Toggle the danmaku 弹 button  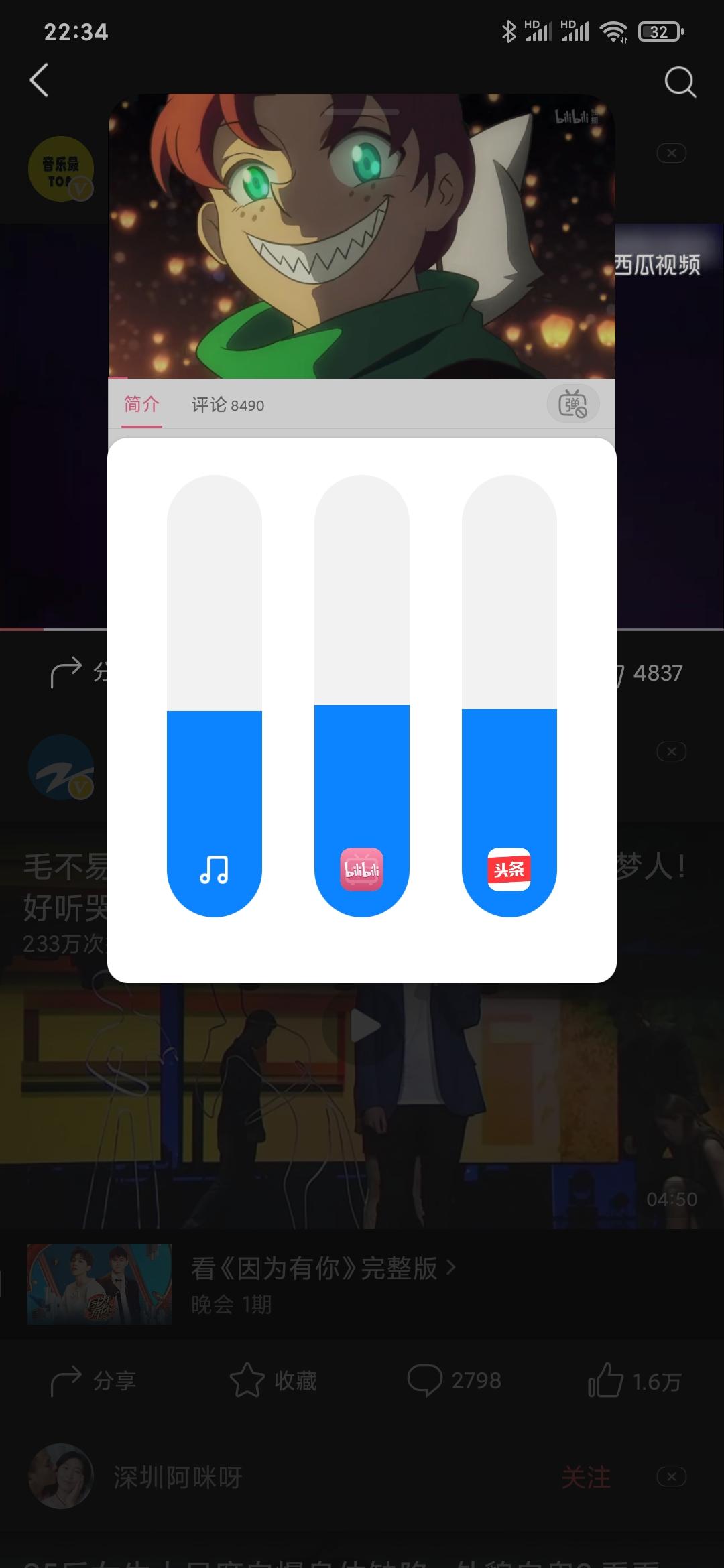[x=572, y=404]
